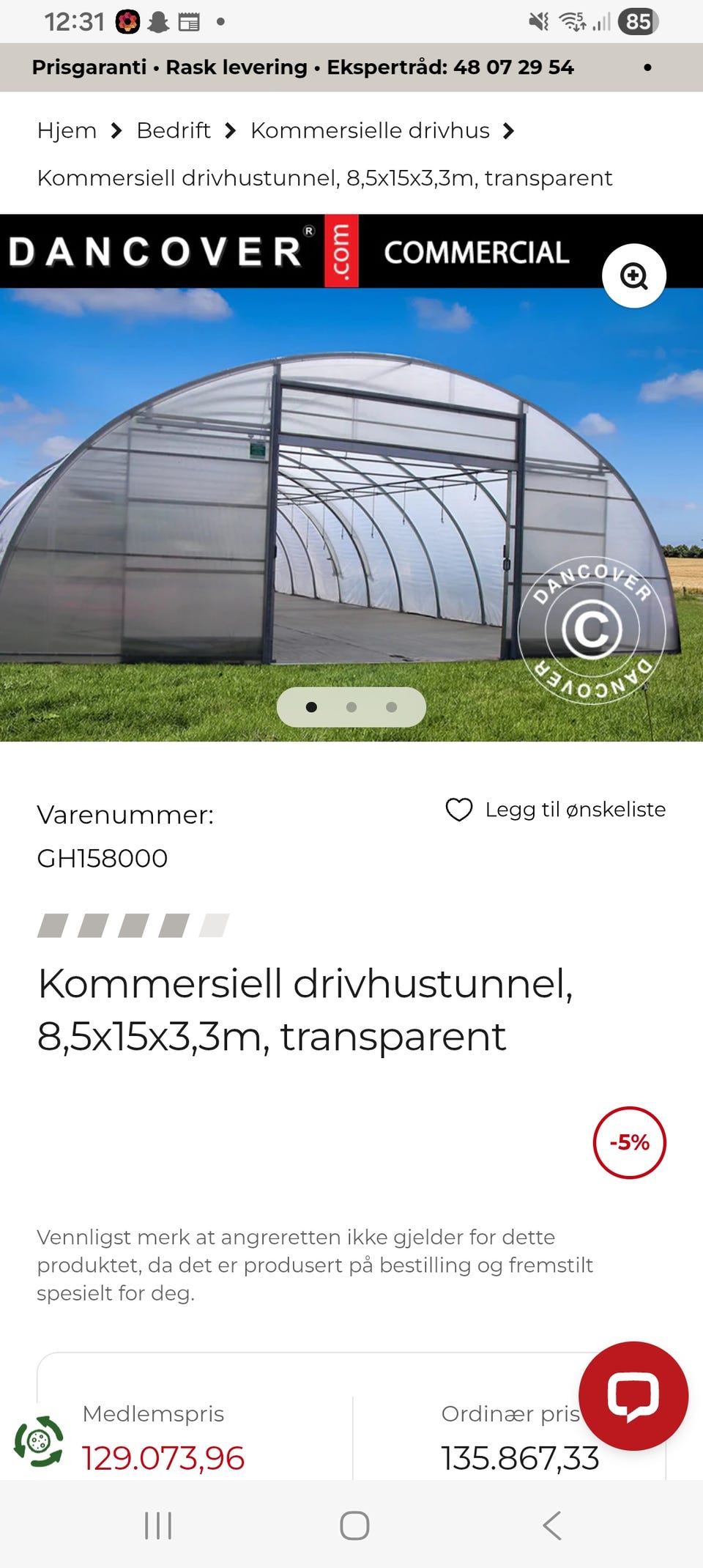Viewport: 703px width, 1568px height.
Task: Tap the Wi-Fi icon in status bar
Action: coord(571,22)
